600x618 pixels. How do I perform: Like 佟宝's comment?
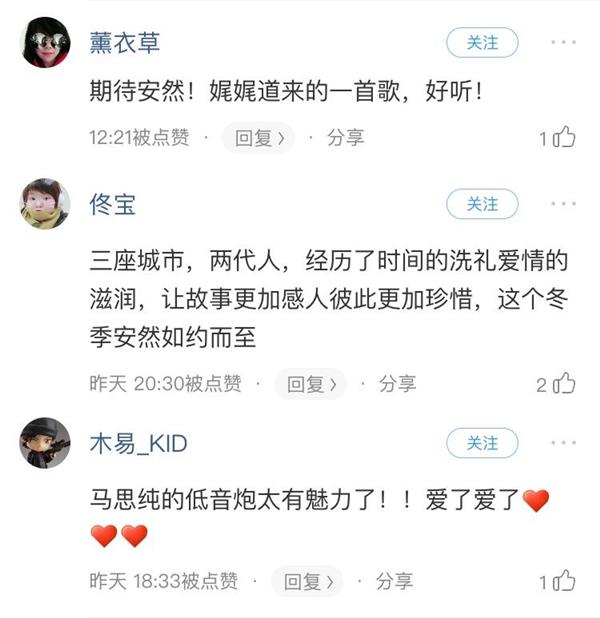click(565, 383)
